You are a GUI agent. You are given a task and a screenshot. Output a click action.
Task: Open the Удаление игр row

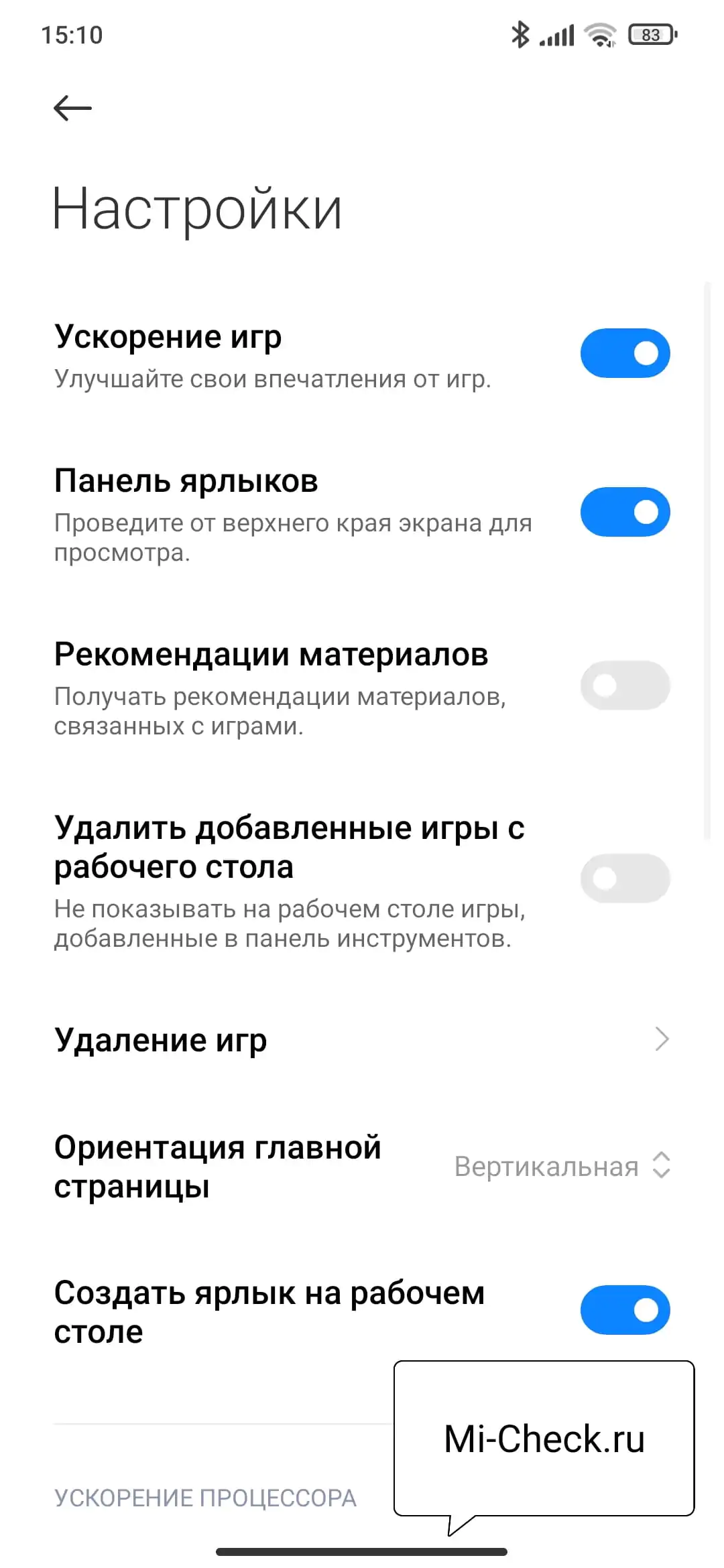[362, 1039]
